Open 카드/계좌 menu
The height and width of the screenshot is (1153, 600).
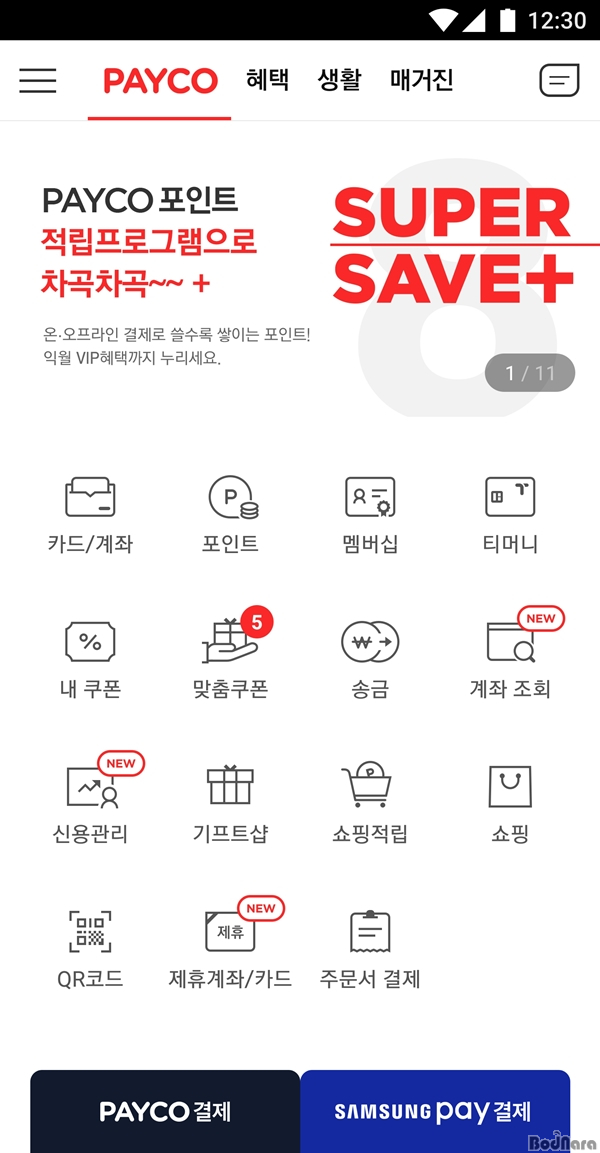pyautogui.click(x=90, y=514)
